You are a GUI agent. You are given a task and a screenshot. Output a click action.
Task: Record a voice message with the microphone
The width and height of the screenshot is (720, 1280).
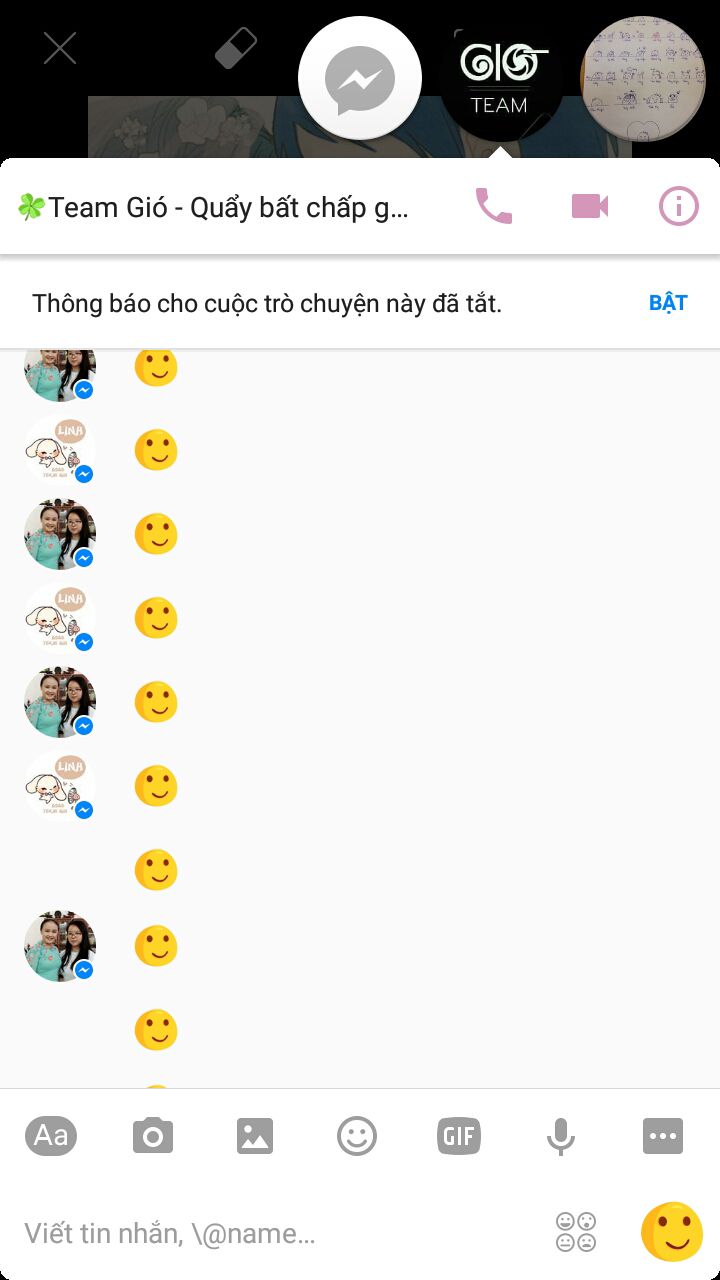[561, 1136]
